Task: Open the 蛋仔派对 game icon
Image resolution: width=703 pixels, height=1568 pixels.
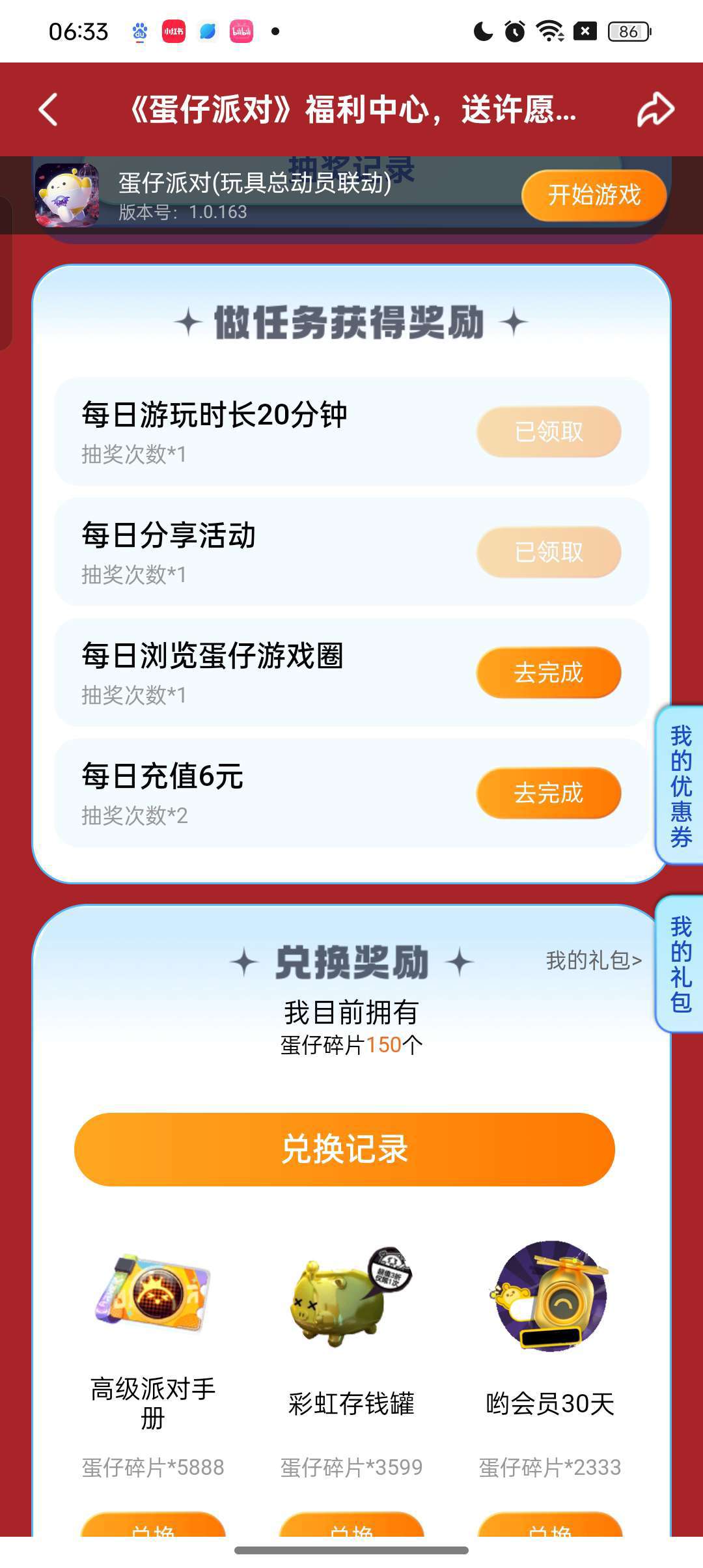Action: [67, 195]
